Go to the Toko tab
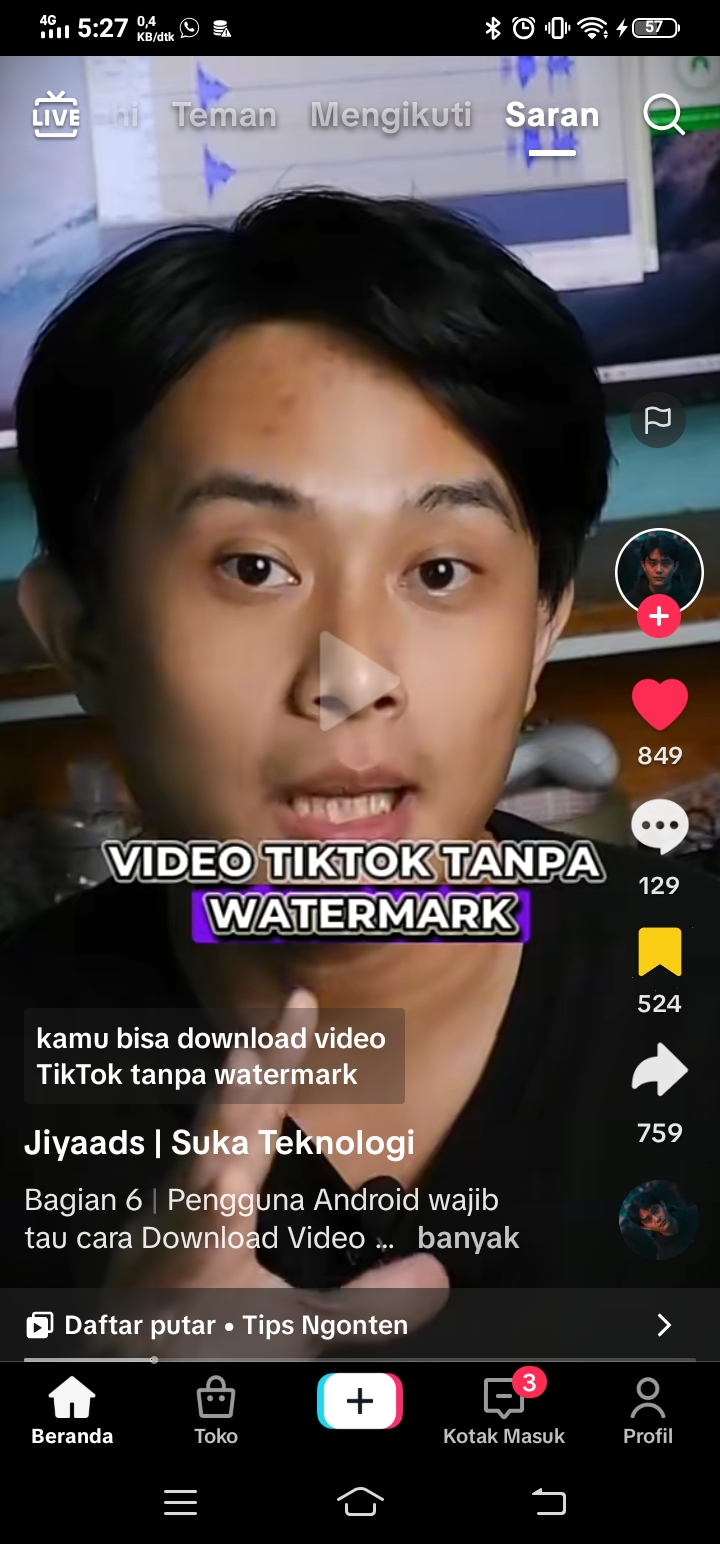Image resolution: width=720 pixels, height=1544 pixels. 216,1410
